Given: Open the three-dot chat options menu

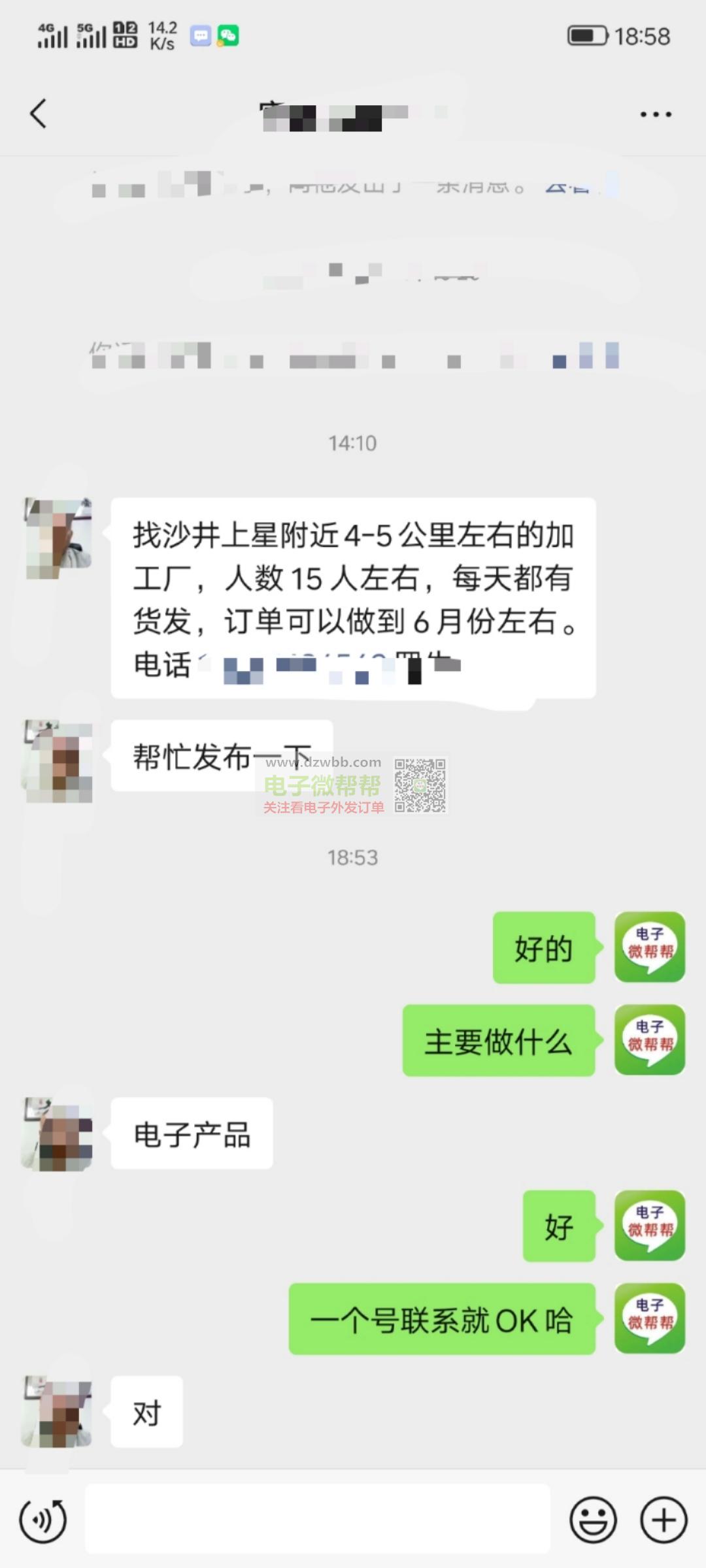Looking at the screenshot, I should tap(656, 114).
